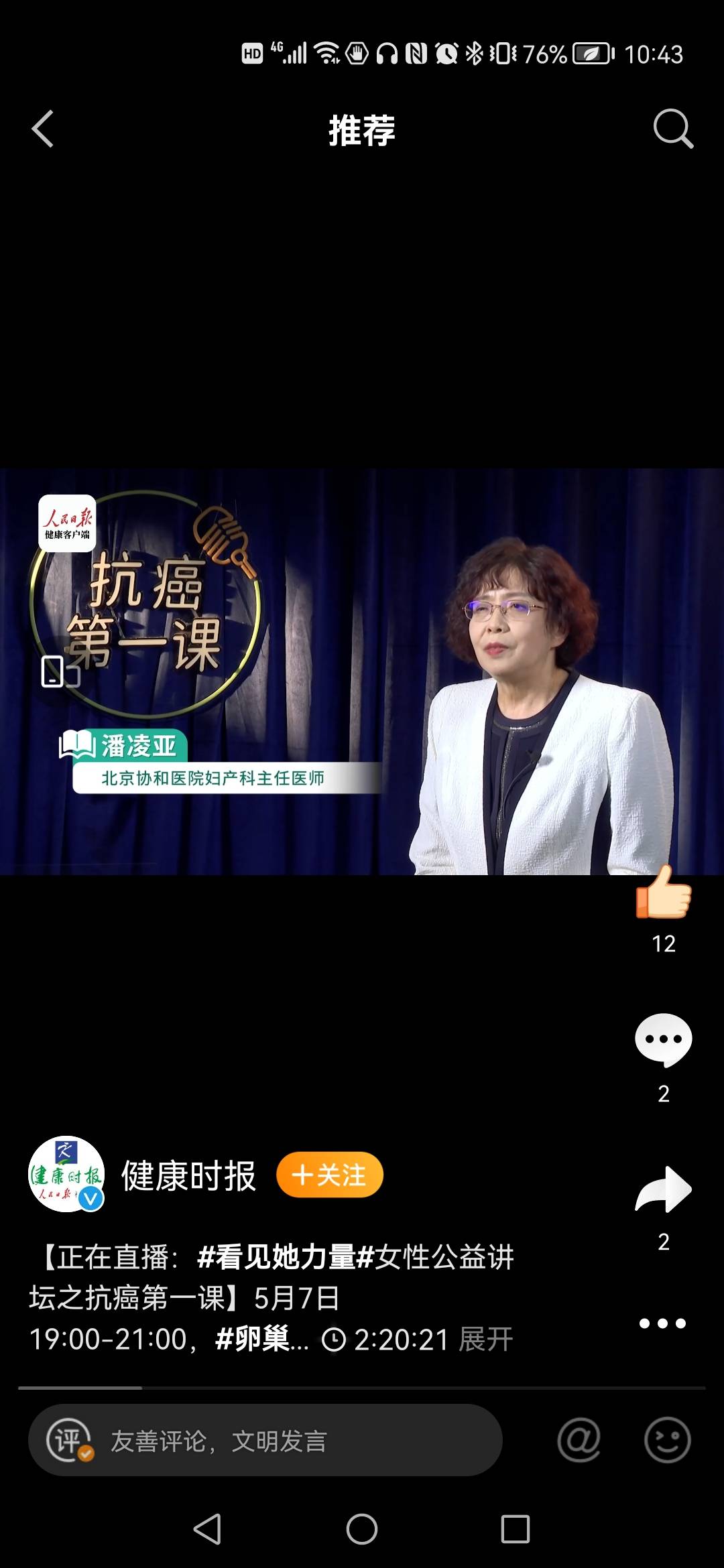724x1568 pixels.
Task: Tap back arrow to leave 推荐 feed
Action: [42, 129]
